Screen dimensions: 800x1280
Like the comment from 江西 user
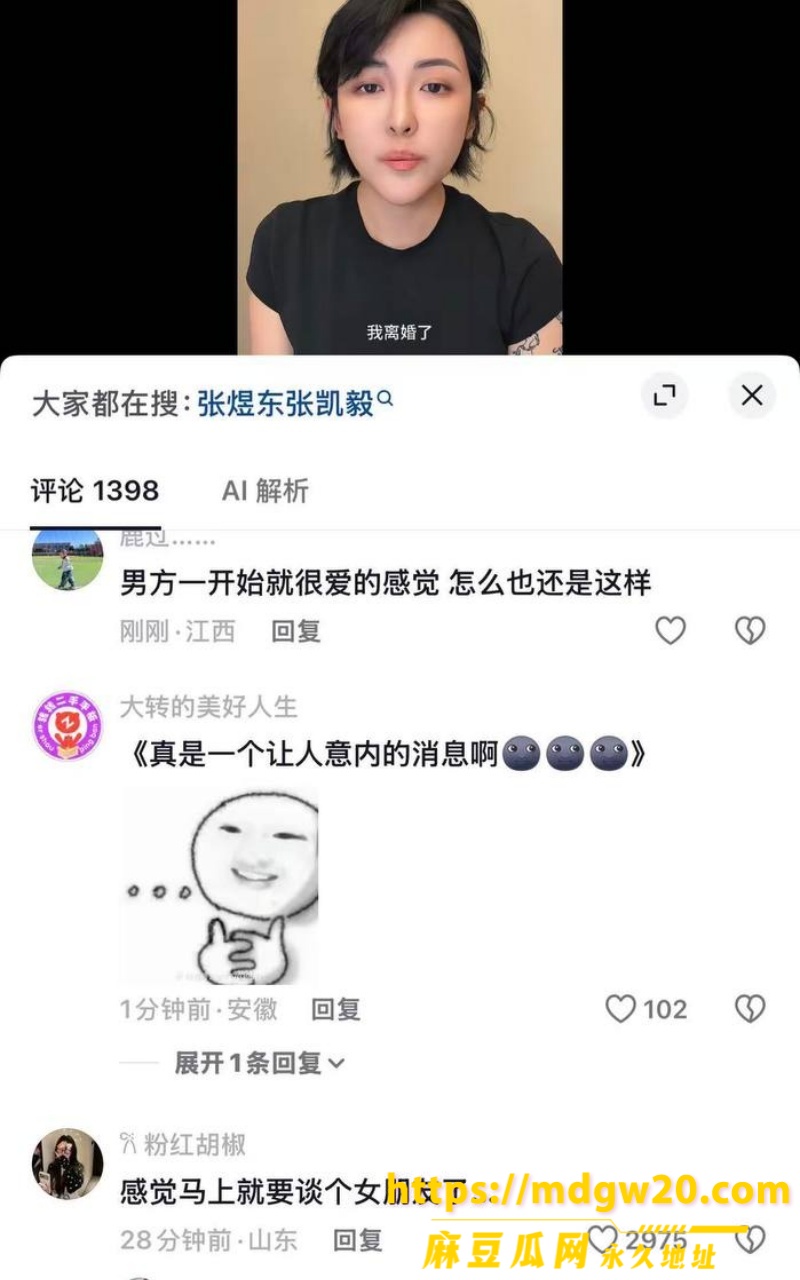click(x=670, y=630)
